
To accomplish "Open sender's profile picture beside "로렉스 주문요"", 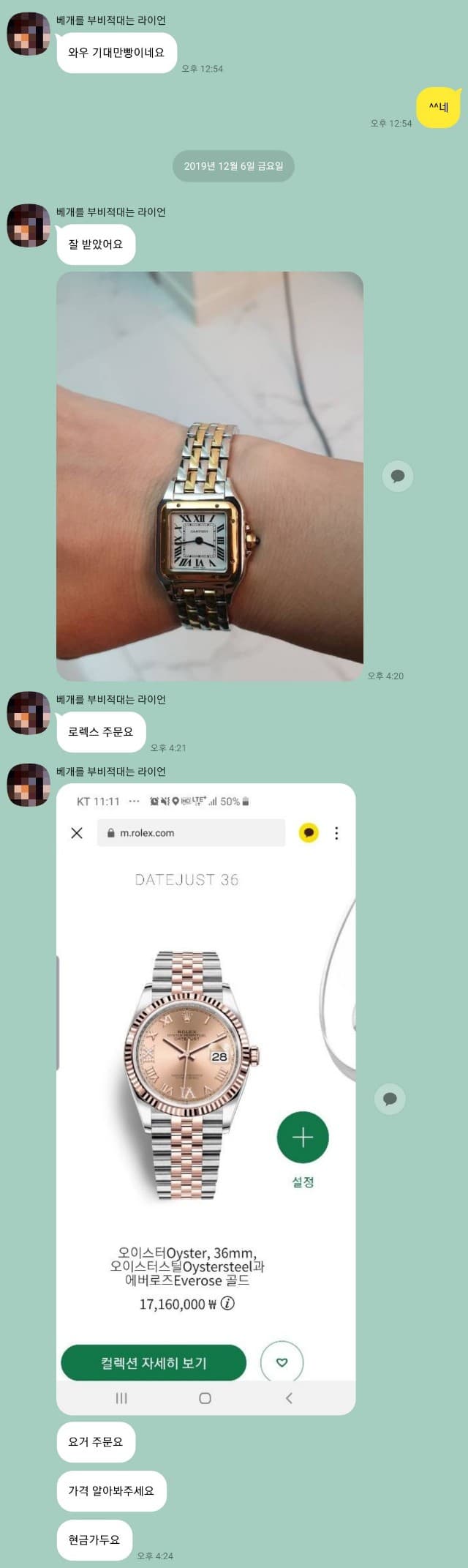I will [x=28, y=713].
